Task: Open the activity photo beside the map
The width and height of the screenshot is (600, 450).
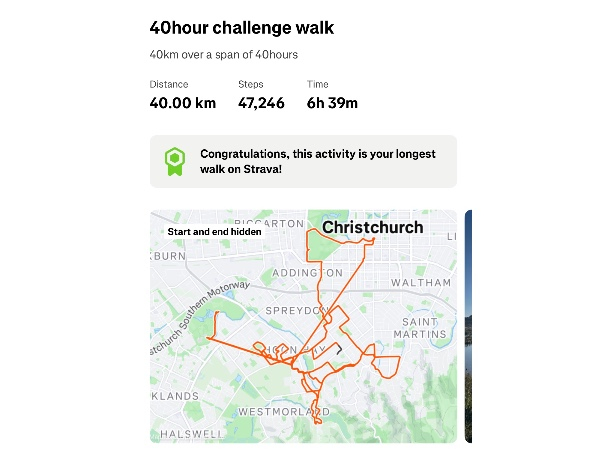Action: (x=468, y=325)
